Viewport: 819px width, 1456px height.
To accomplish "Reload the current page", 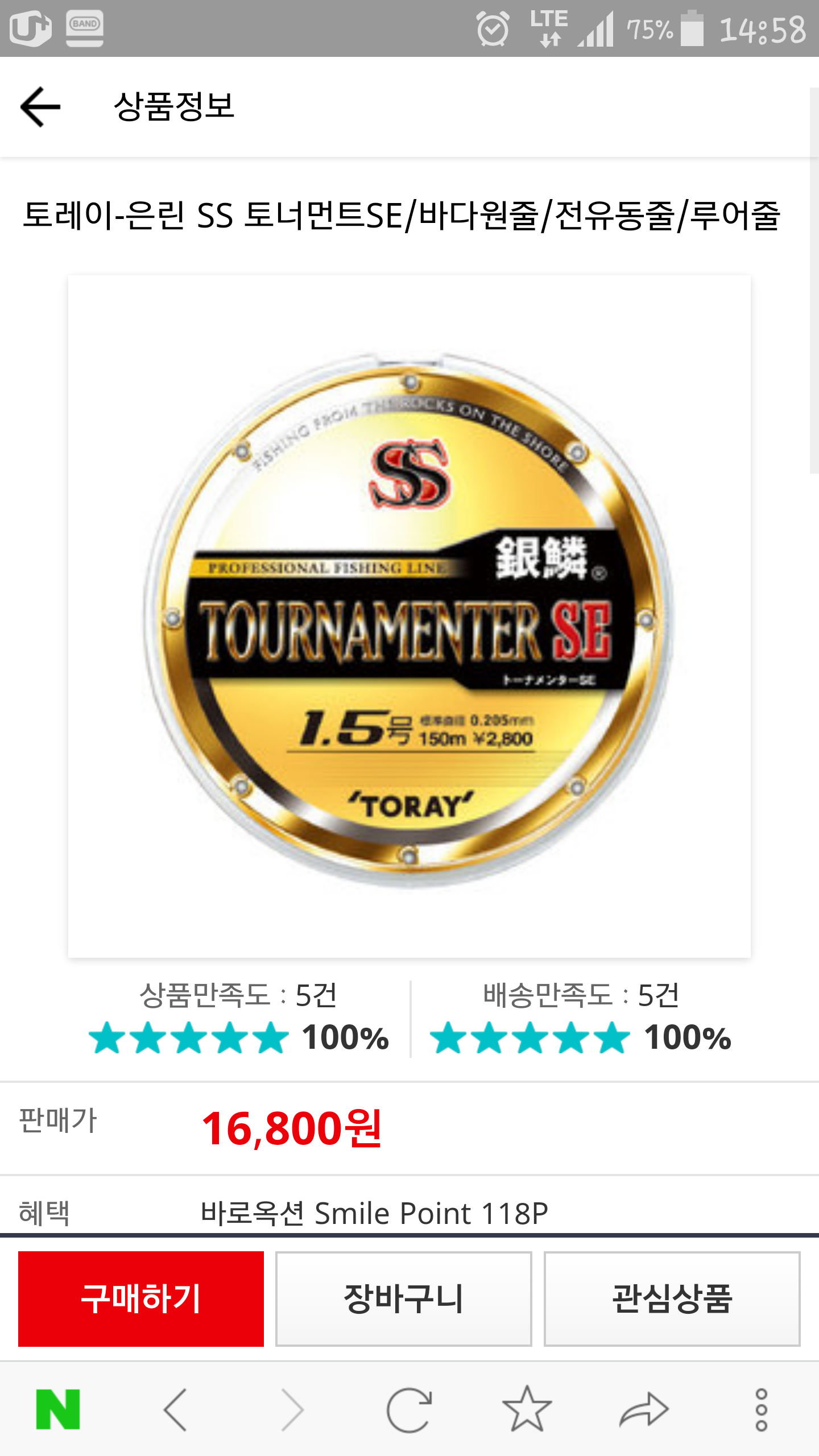I will pos(409,1409).
